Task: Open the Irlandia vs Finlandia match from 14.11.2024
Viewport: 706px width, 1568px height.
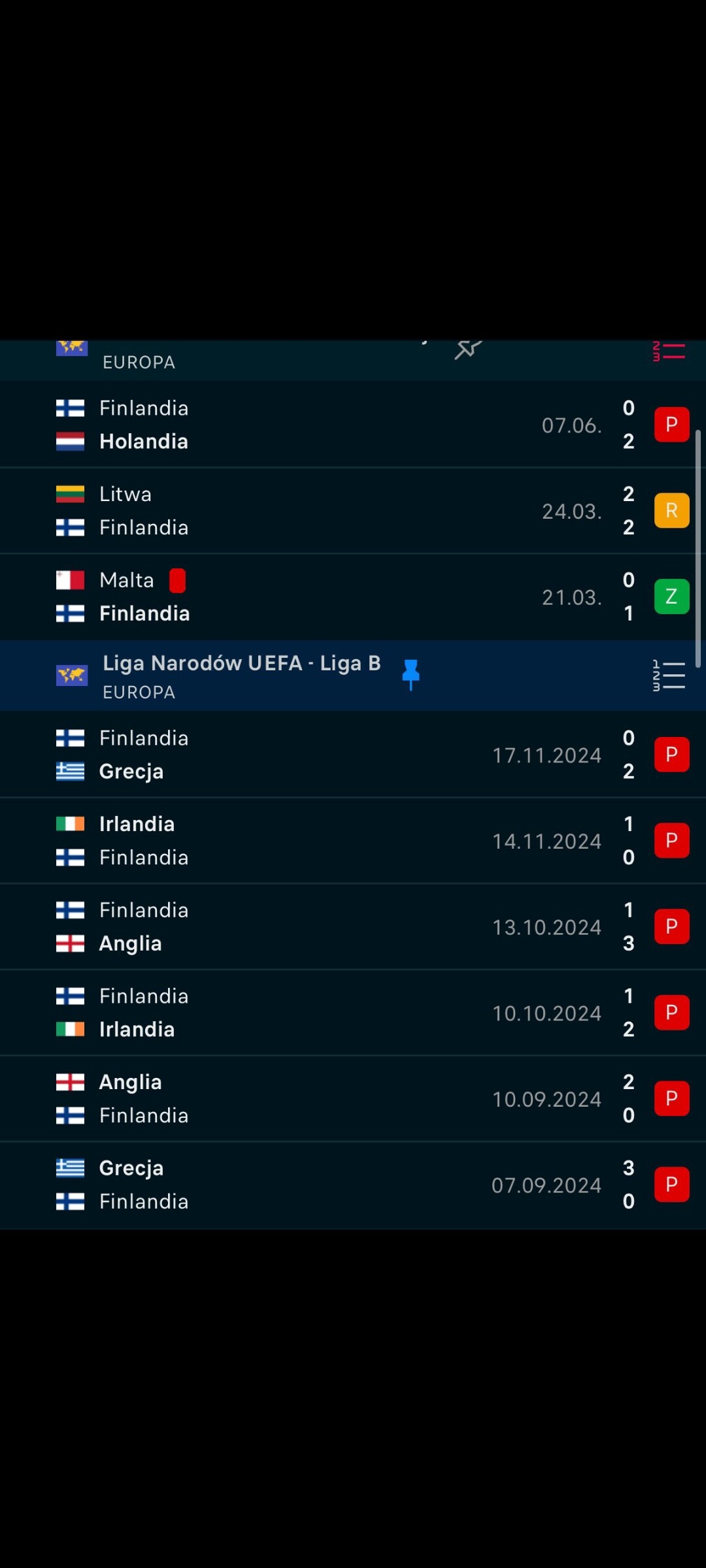Action: [x=353, y=841]
